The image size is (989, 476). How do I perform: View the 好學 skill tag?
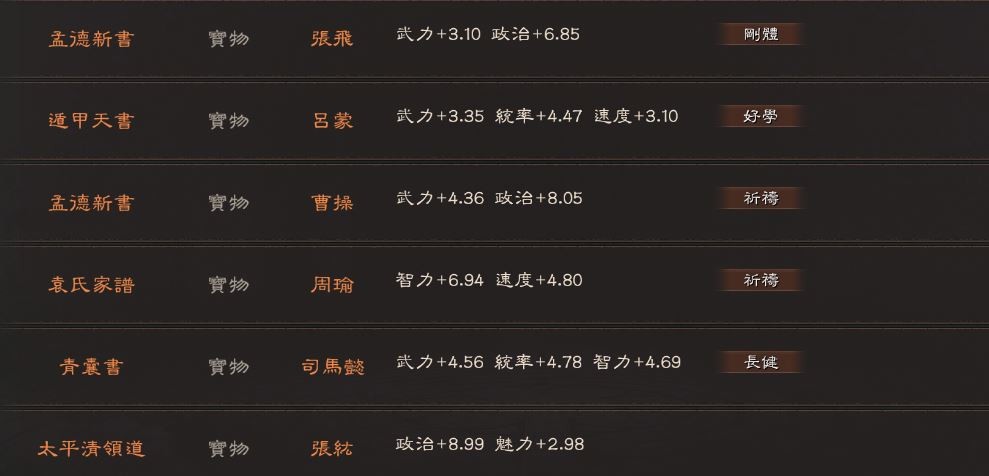click(x=761, y=116)
